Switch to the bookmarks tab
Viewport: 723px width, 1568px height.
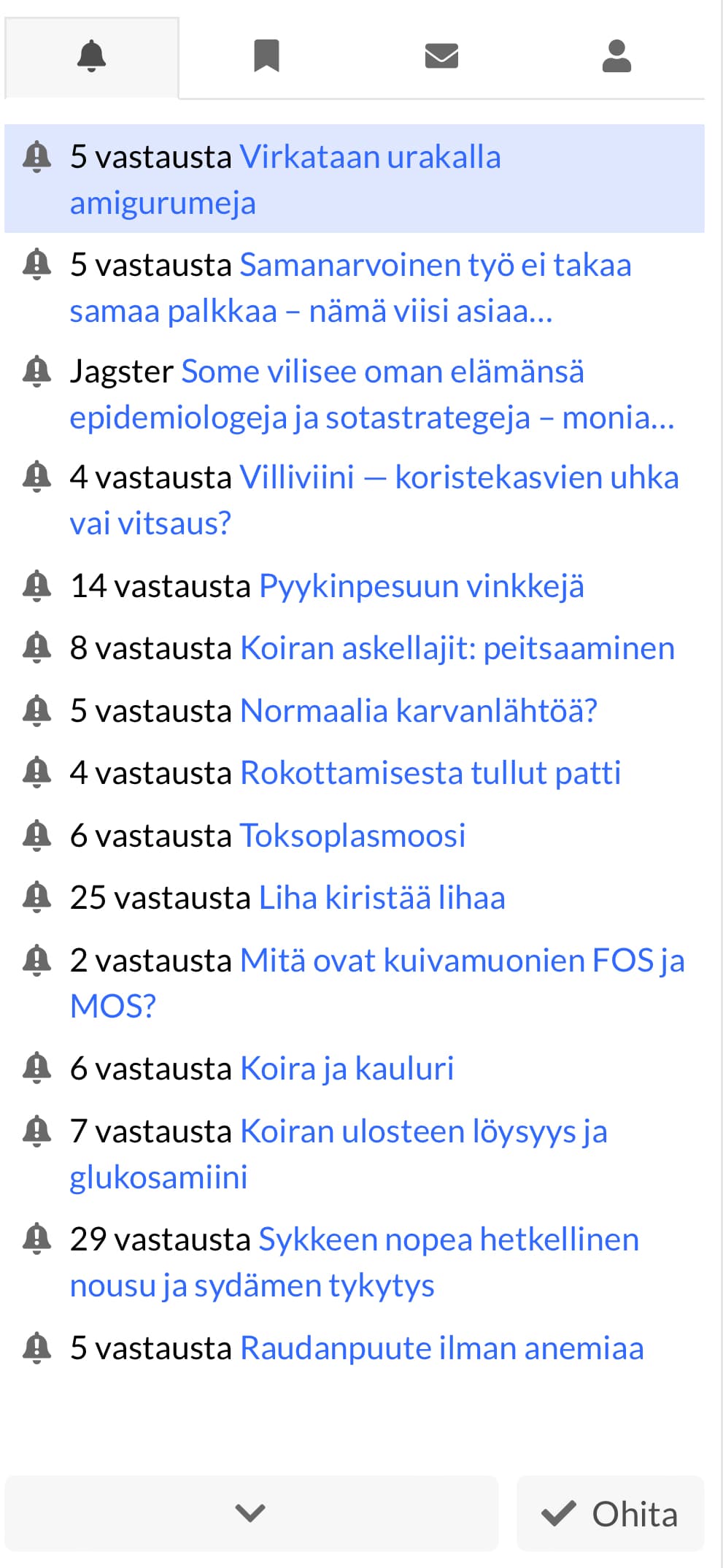266,56
